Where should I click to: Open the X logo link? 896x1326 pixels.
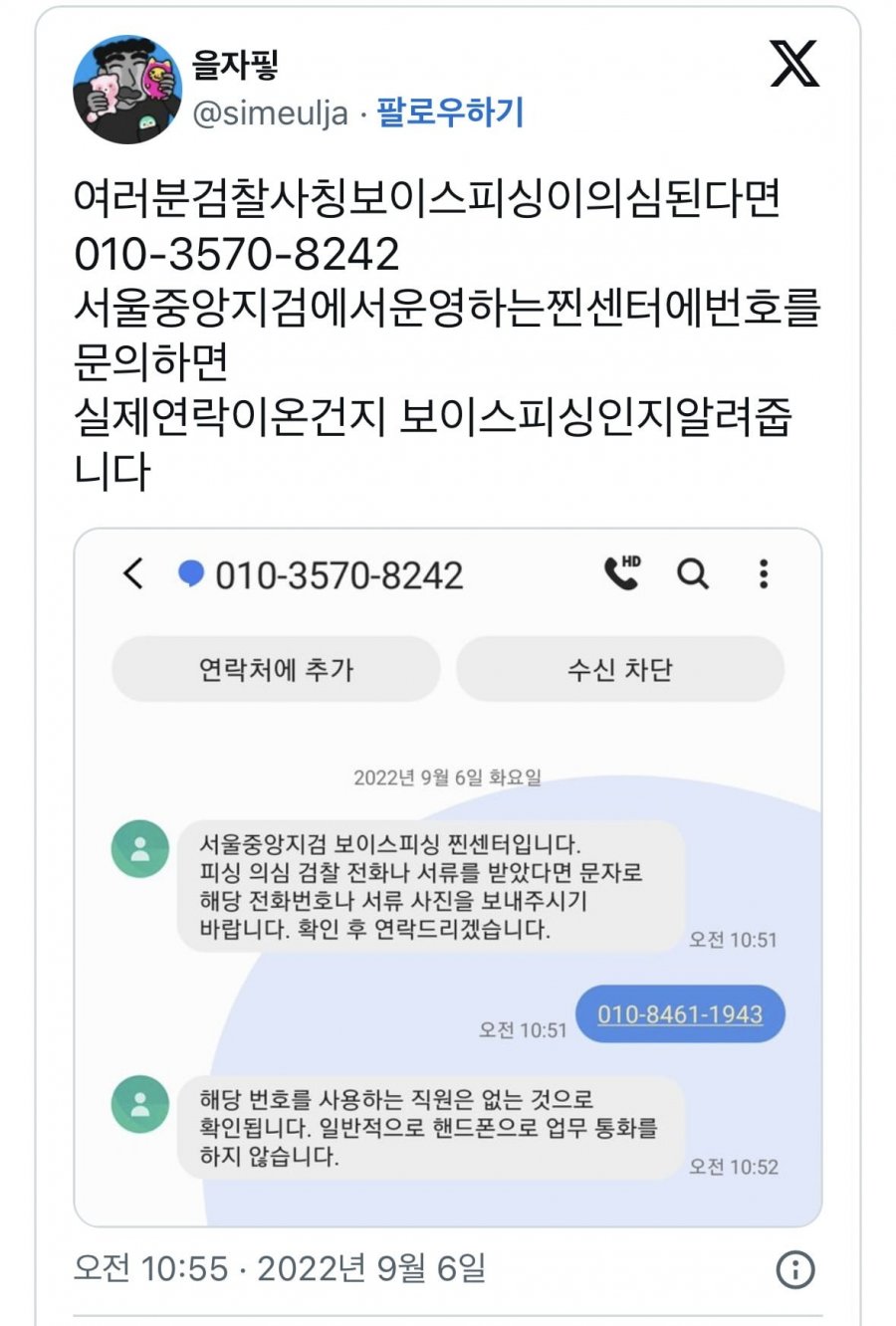tap(793, 65)
